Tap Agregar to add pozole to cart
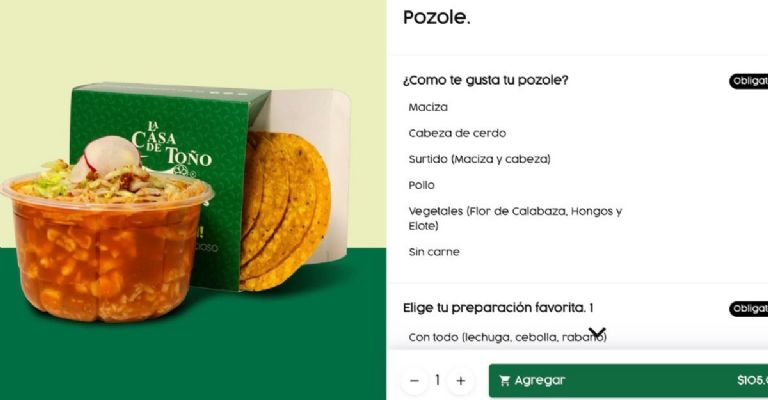 628,381
